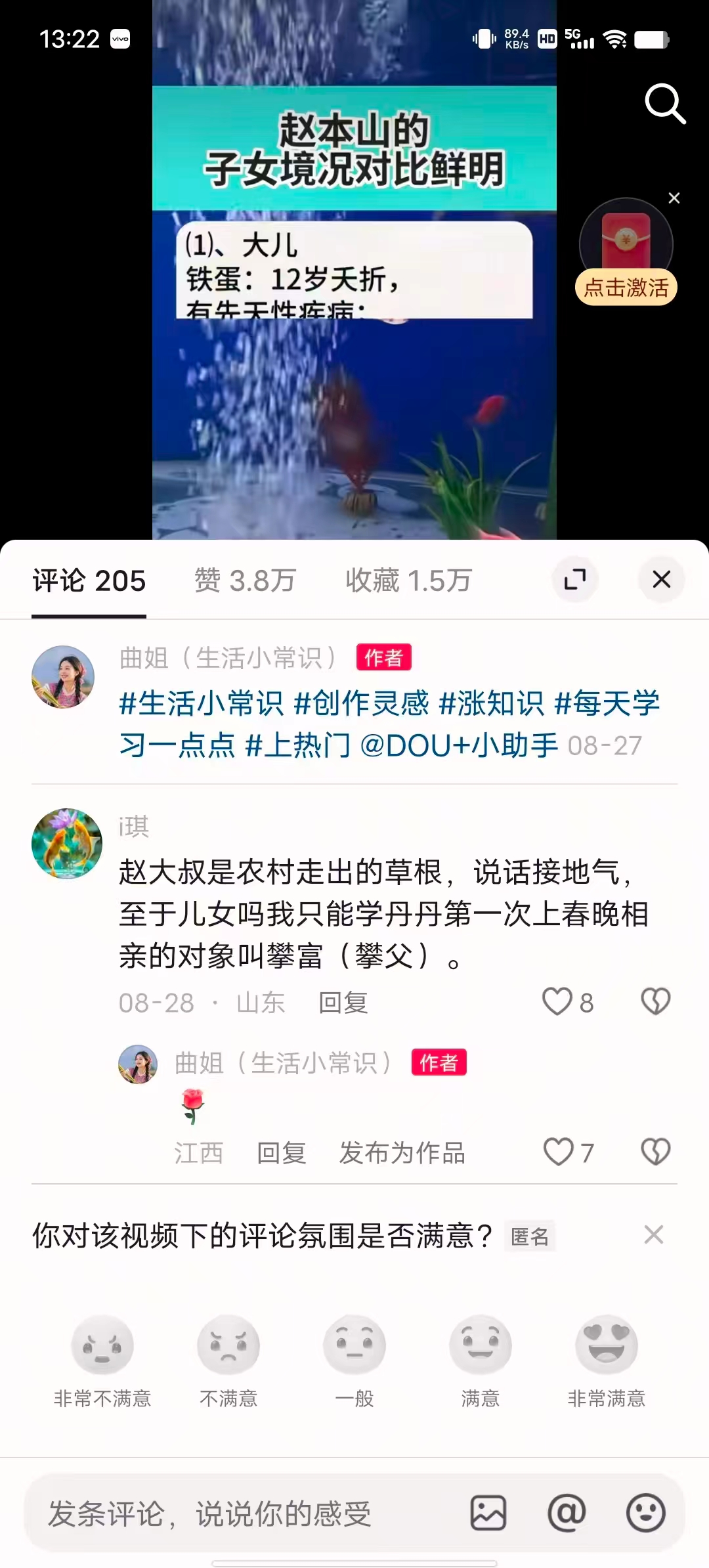Screen dimensions: 709x1568
Task: Tap 发布为作品 under the author's reply
Action: point(402,1153)
